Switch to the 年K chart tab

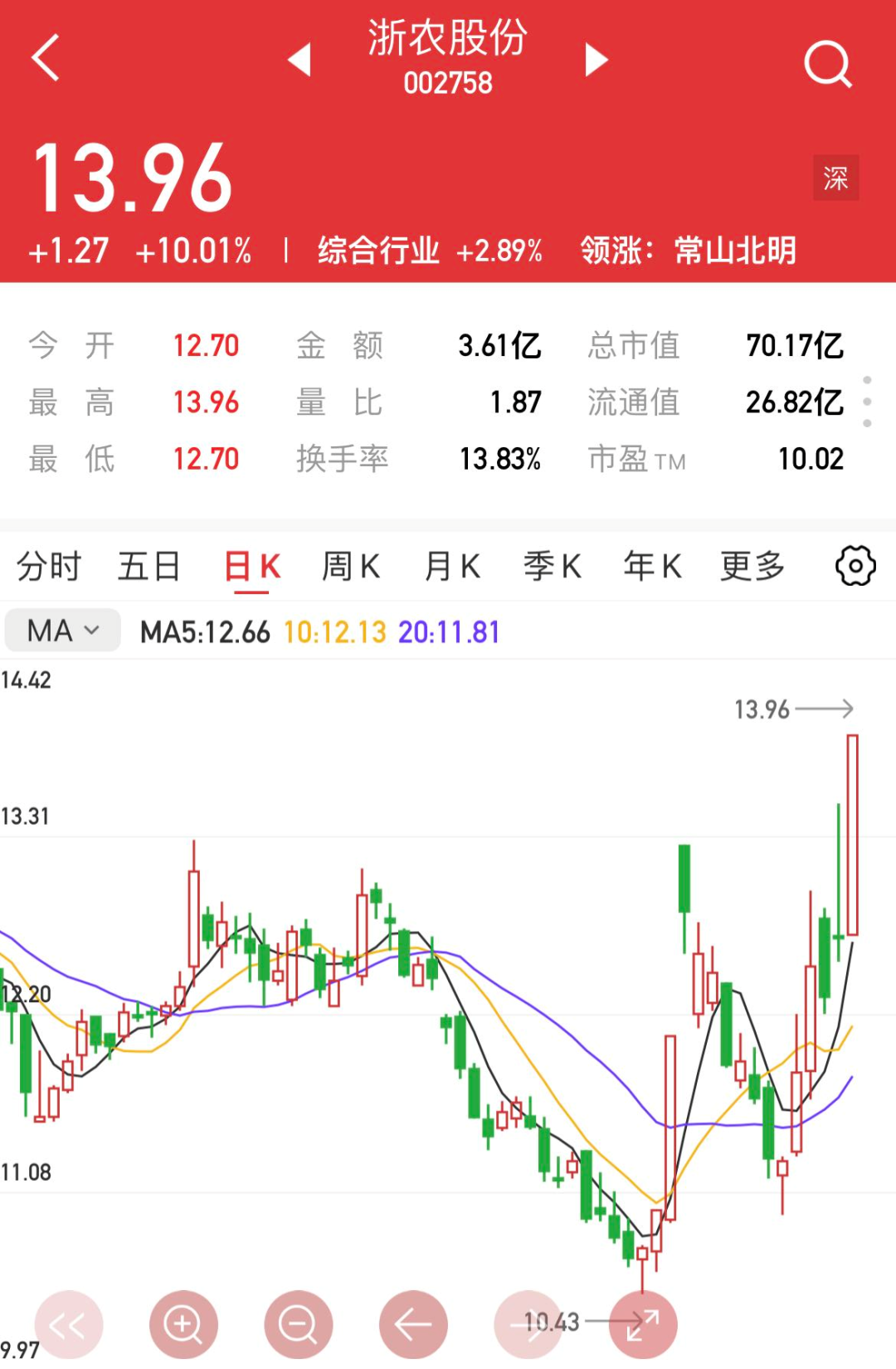tap(653, 567)
